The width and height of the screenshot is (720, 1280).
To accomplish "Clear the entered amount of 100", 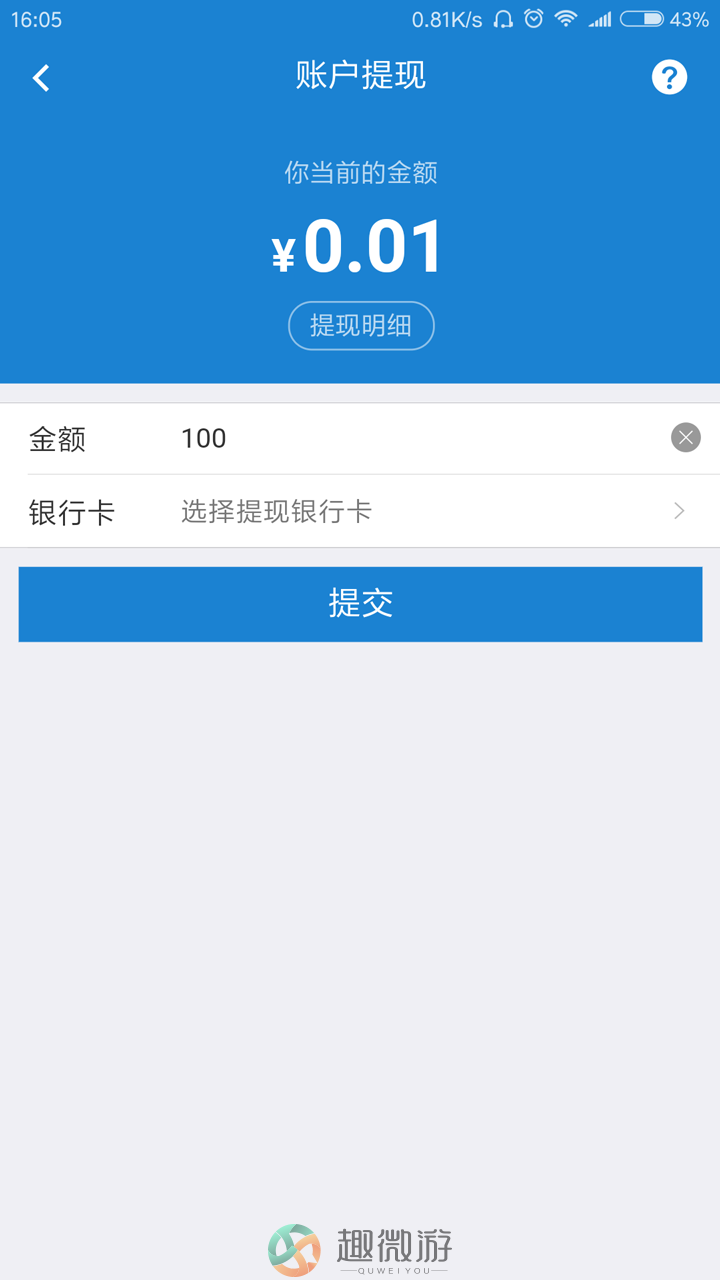I will tap(685, 437).
